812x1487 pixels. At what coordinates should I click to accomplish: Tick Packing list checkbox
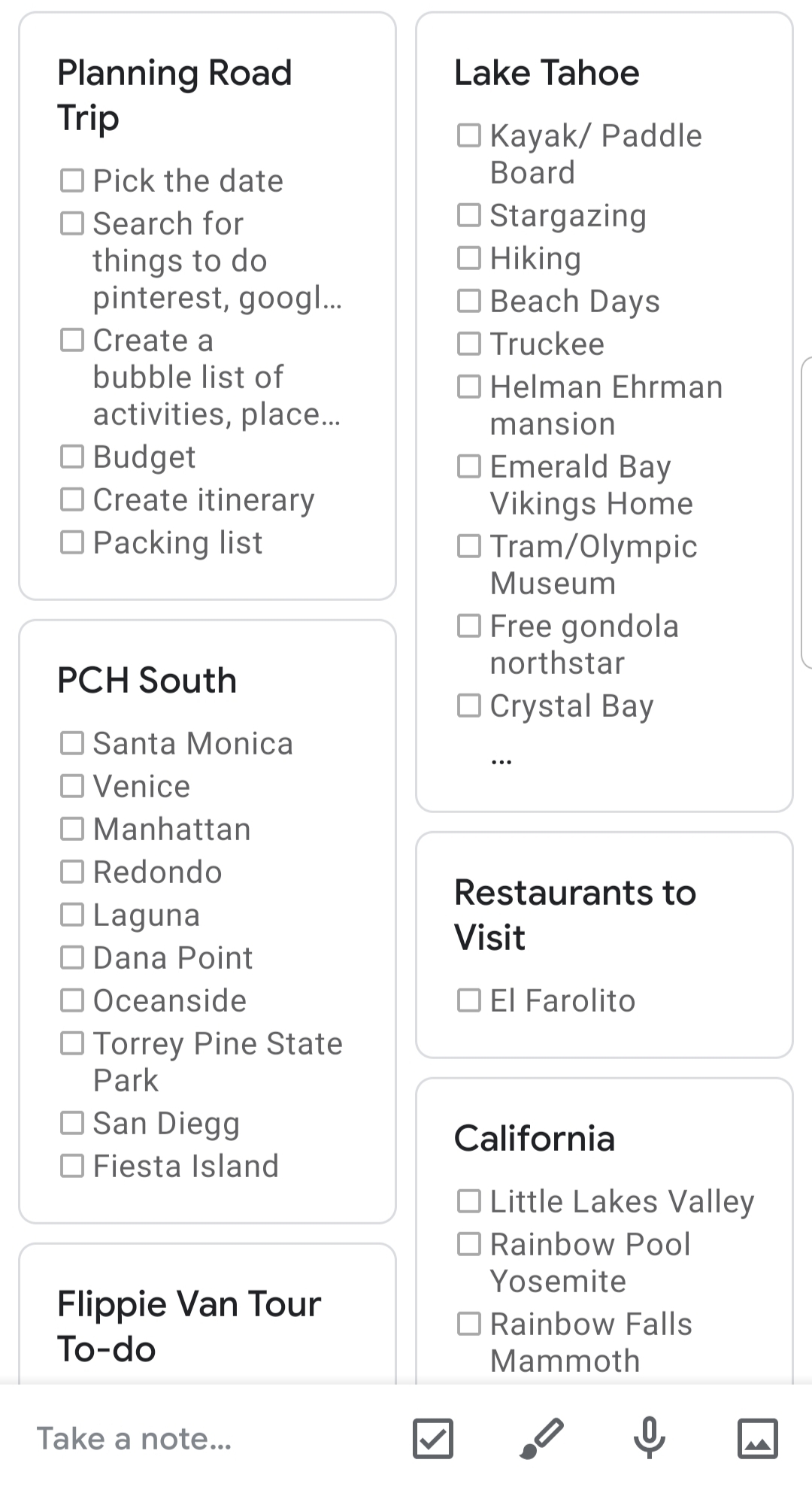[x=72, y=542]
